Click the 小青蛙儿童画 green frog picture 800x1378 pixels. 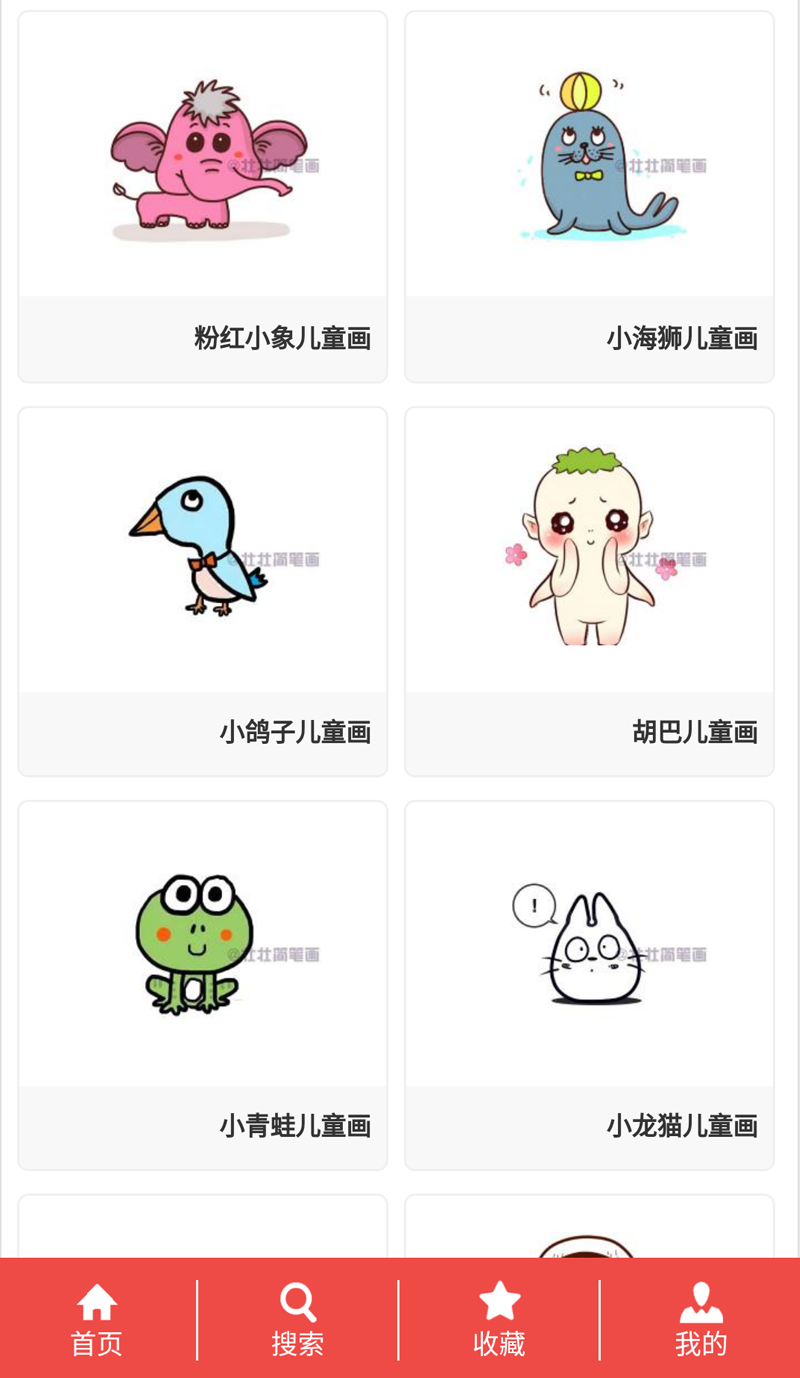pyautogui.click(x=200, y=945)
